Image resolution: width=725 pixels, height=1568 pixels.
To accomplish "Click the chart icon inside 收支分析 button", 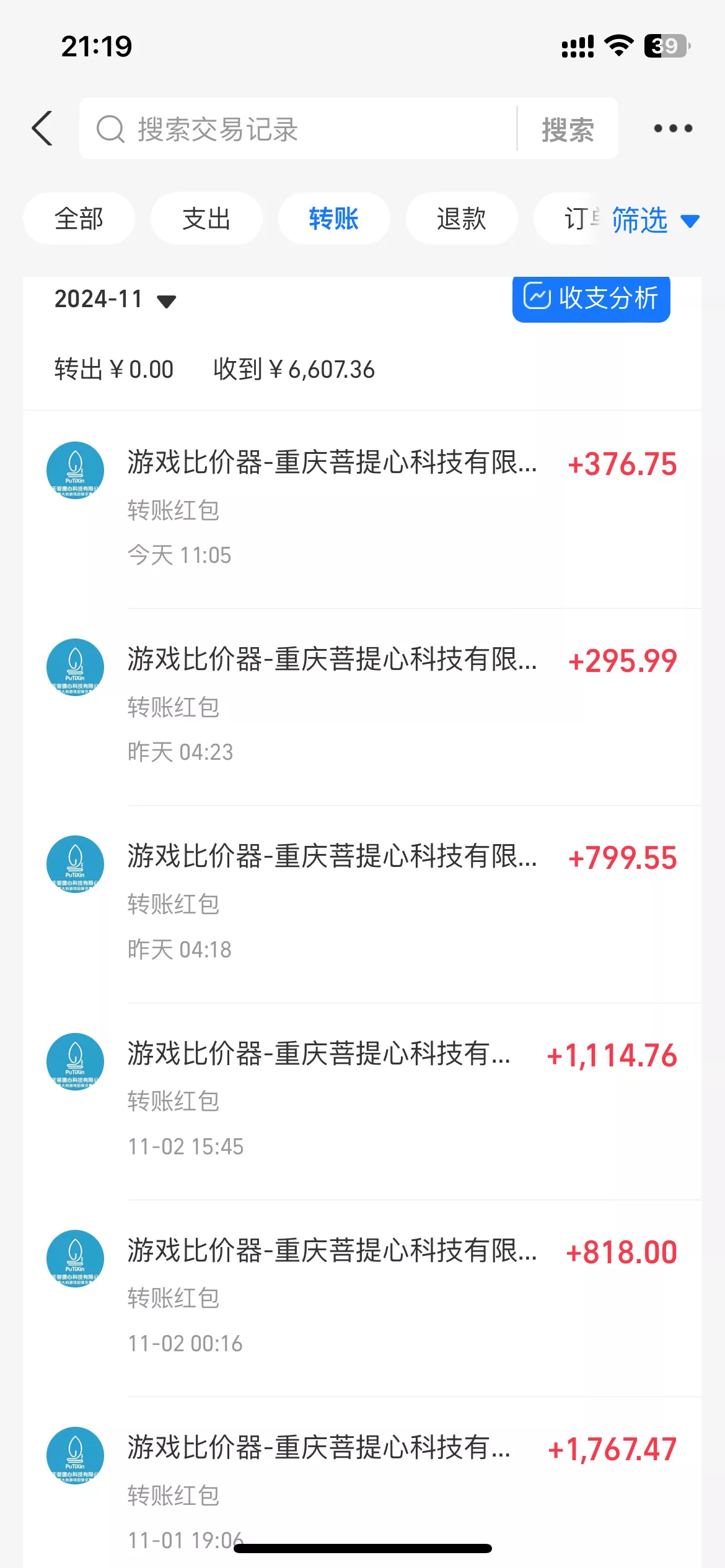I will (537, 298).
